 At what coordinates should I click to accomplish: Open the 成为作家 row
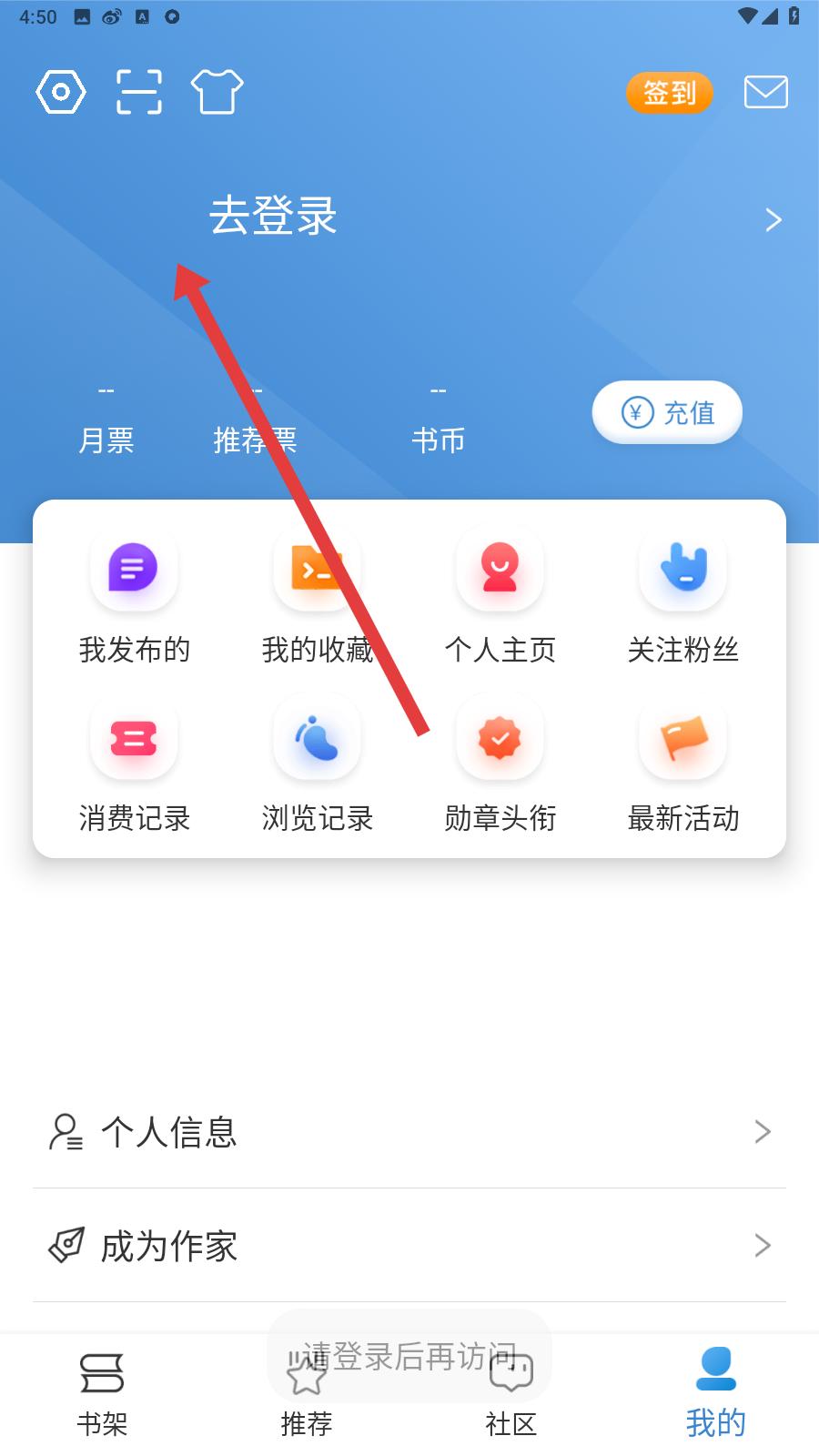tap(409, 1246)
